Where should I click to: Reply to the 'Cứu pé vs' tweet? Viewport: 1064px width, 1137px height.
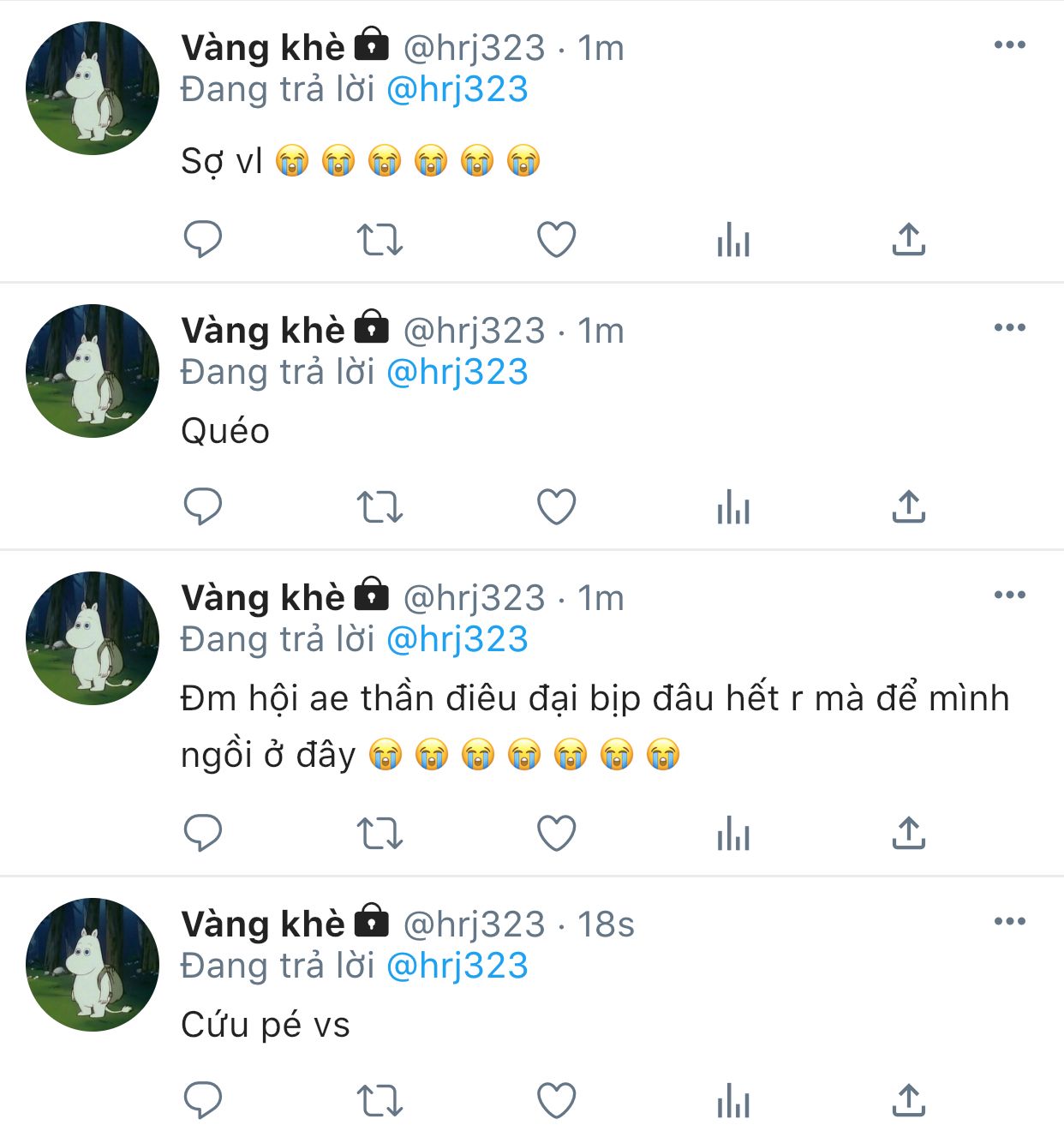coord(203,1100)
